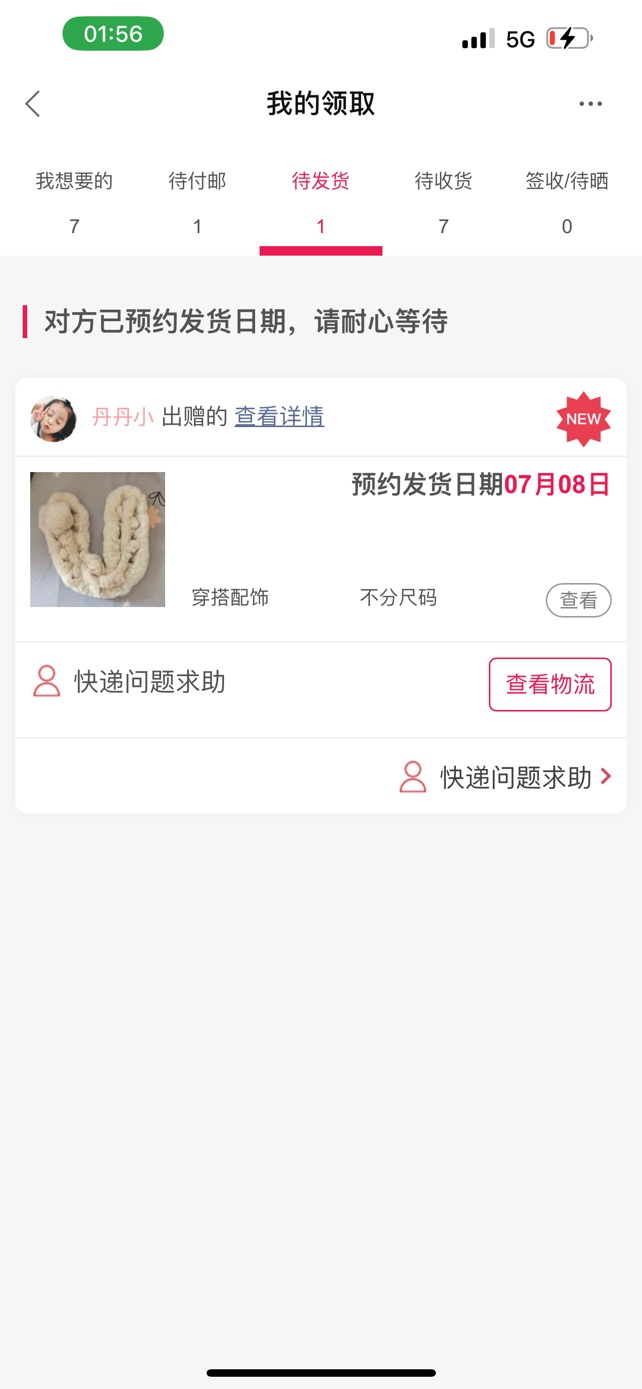Open the 签收/待晒 tab
Screen dimensions: 642x1389
[567, 203]
